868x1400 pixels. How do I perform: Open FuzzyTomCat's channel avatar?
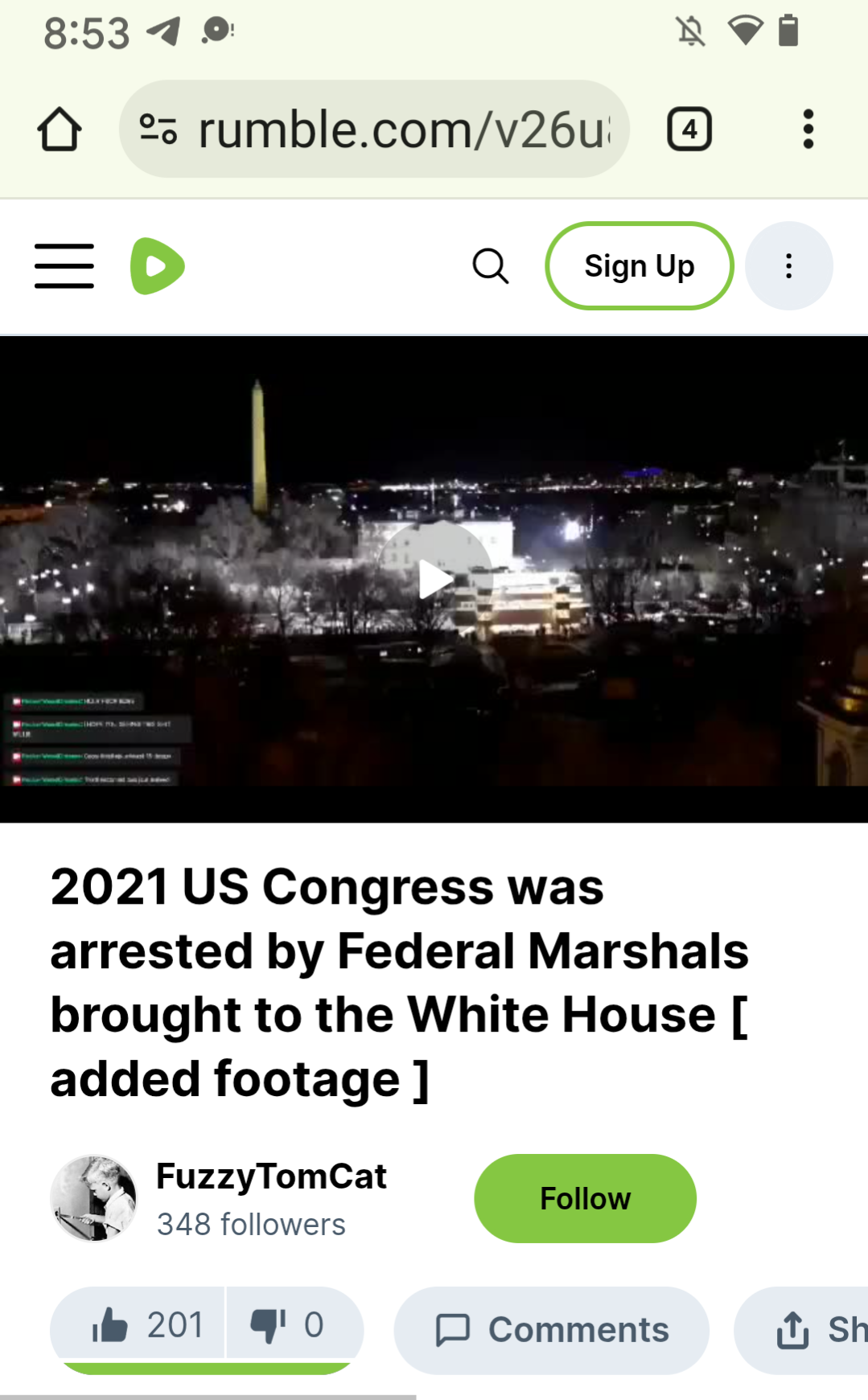coord(94,1198)
